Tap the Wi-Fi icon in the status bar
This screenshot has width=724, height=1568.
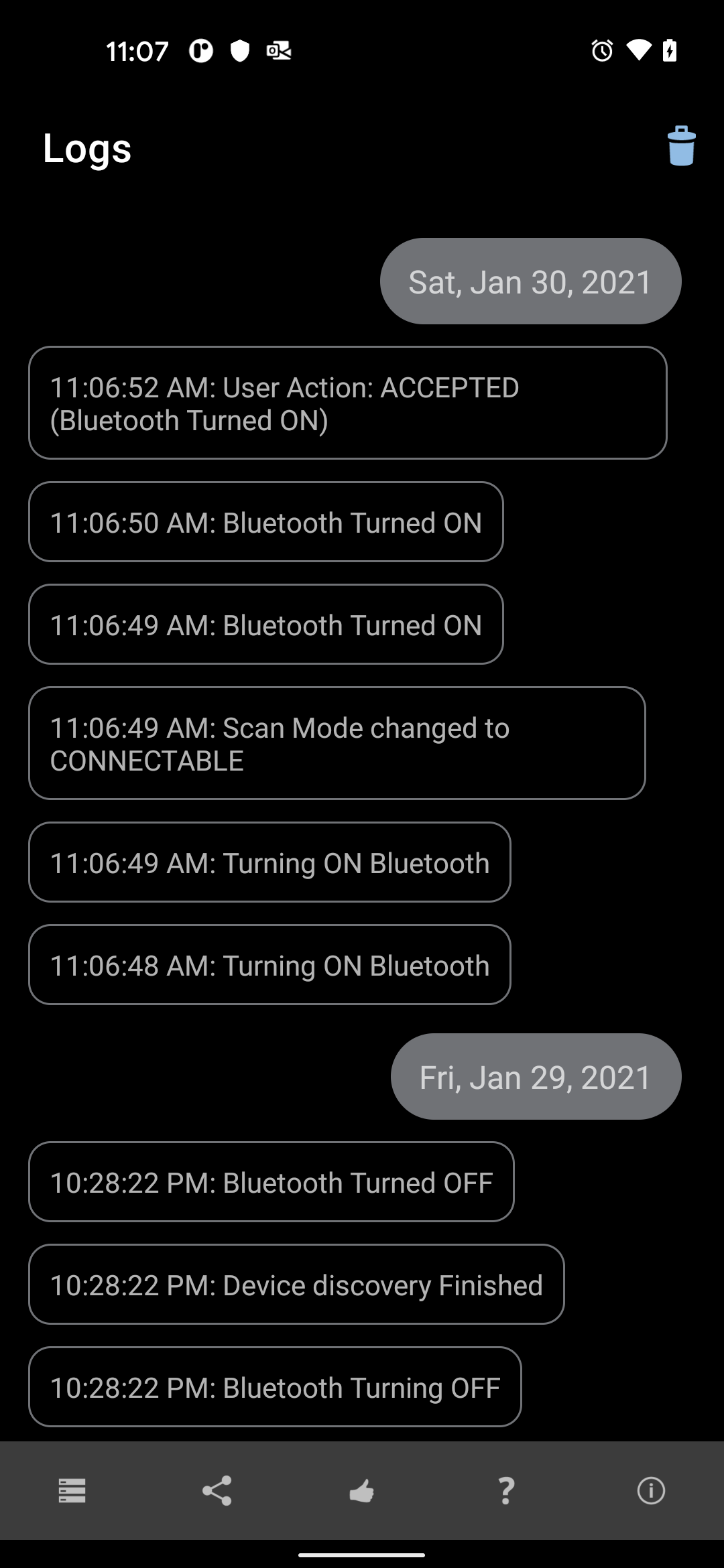point(638,50)
